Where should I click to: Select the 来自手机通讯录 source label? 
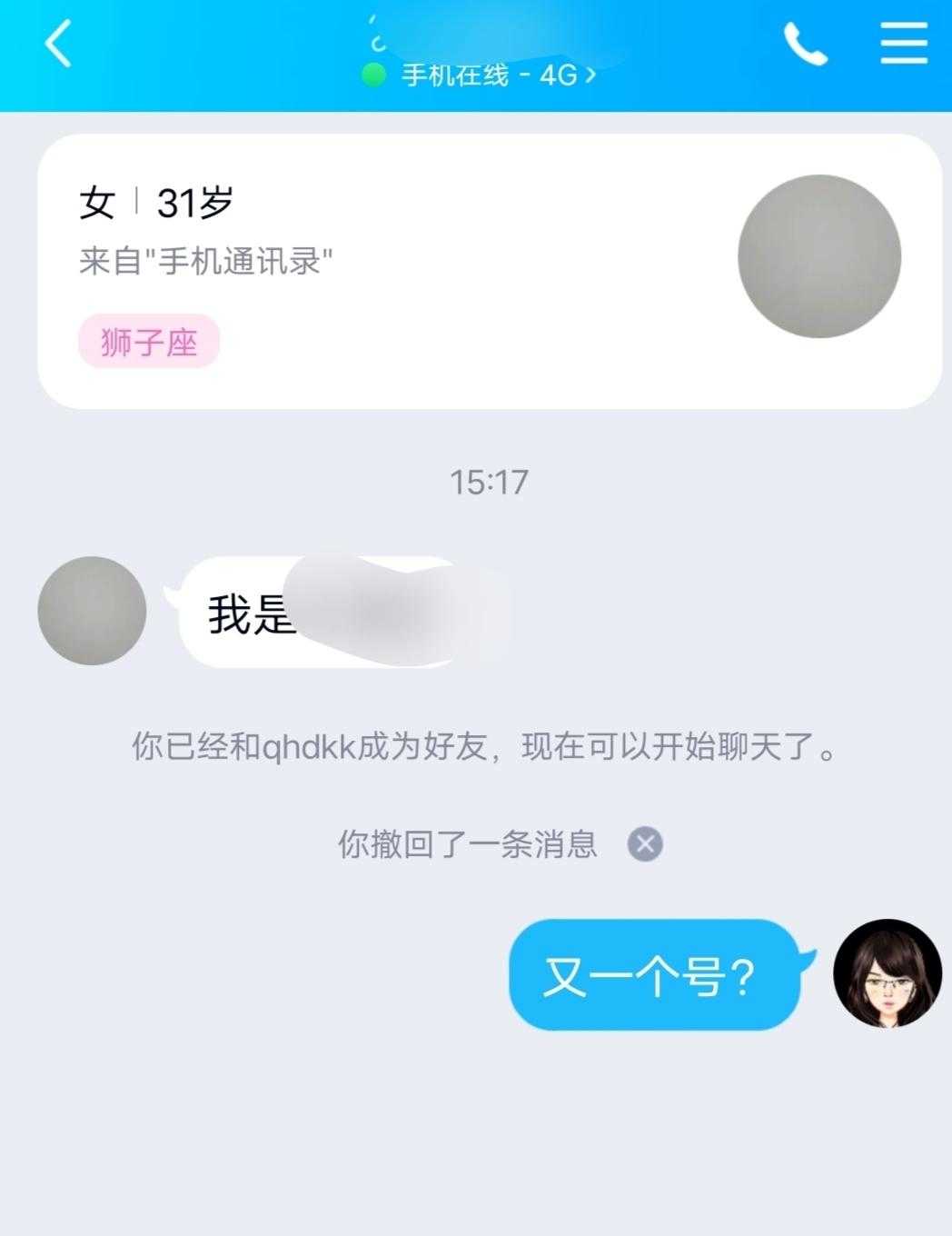(206, 259)
